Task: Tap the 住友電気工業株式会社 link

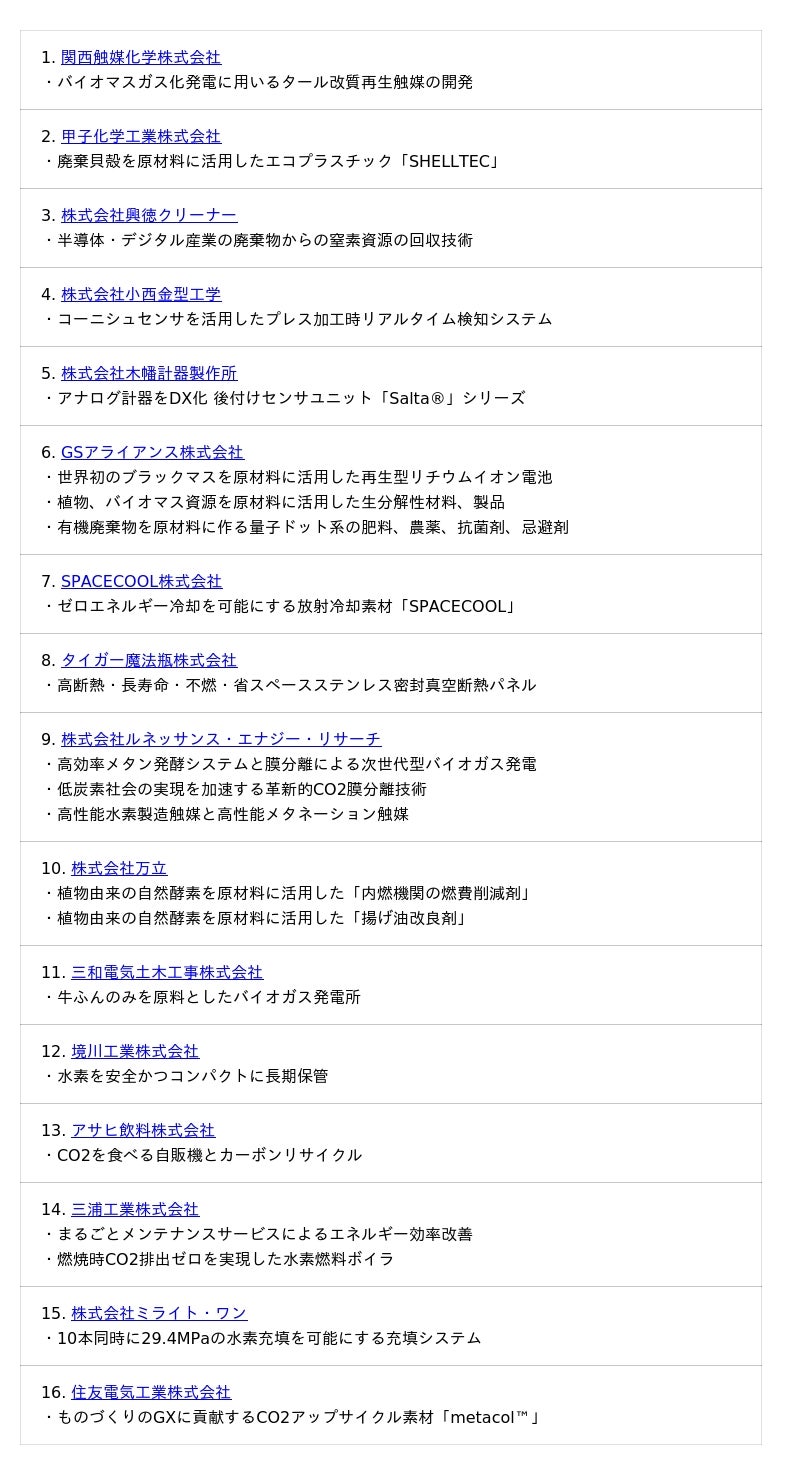Action: (x=150, y=1393)
